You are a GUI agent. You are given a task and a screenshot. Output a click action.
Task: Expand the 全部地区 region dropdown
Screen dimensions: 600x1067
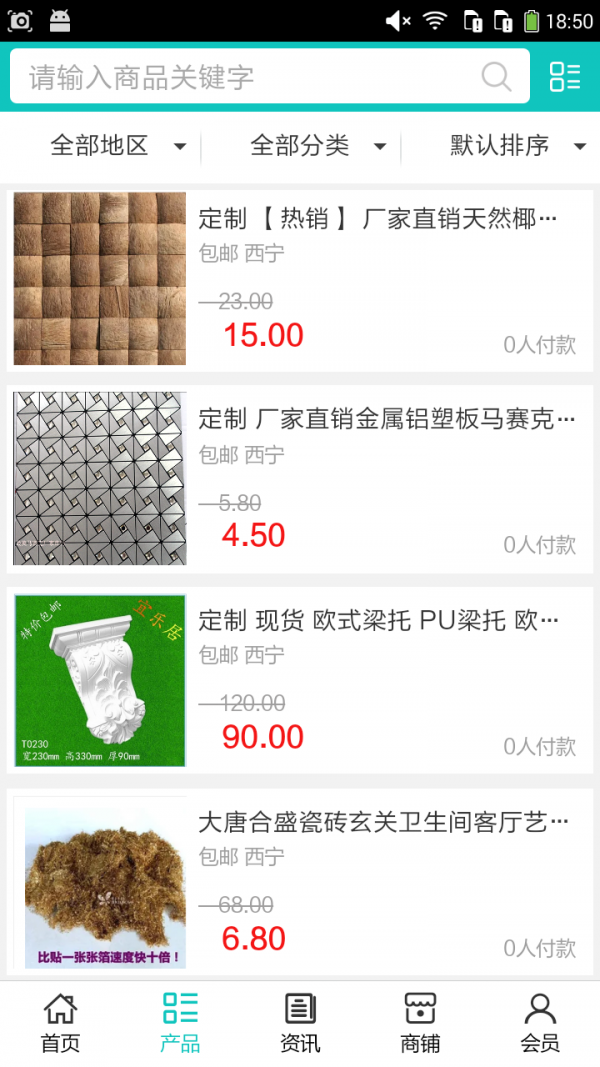click(118, 146)
